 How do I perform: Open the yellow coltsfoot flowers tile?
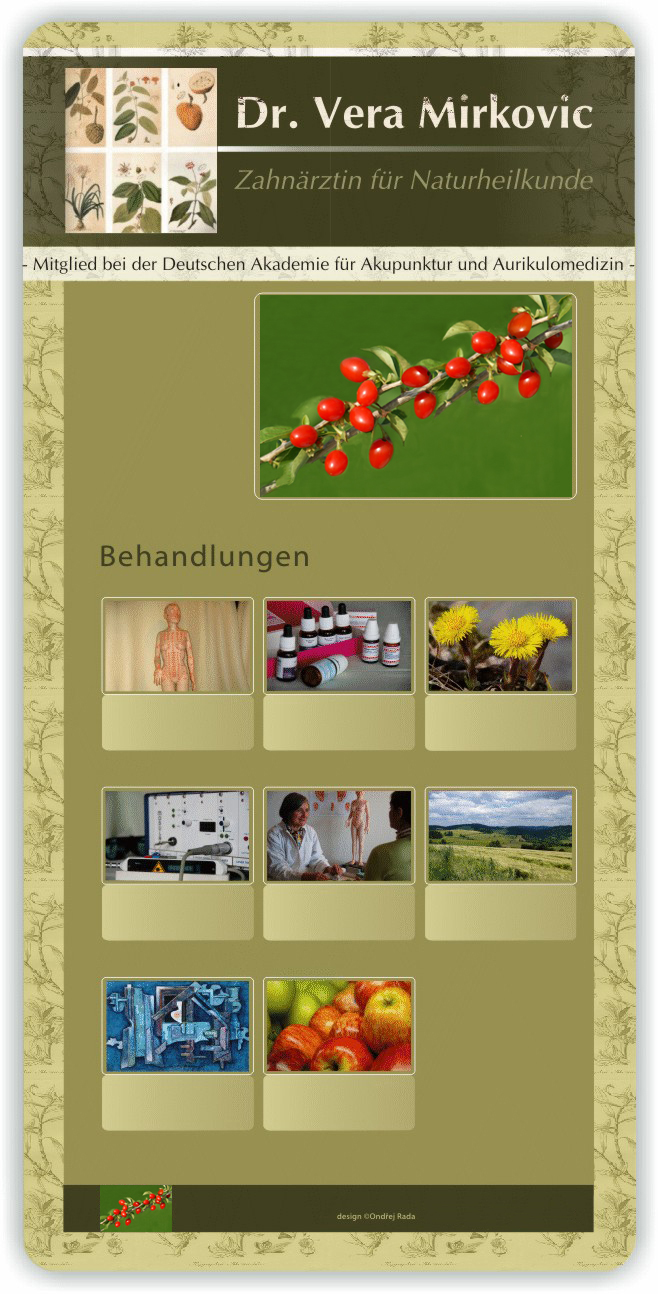coord(500,646)
